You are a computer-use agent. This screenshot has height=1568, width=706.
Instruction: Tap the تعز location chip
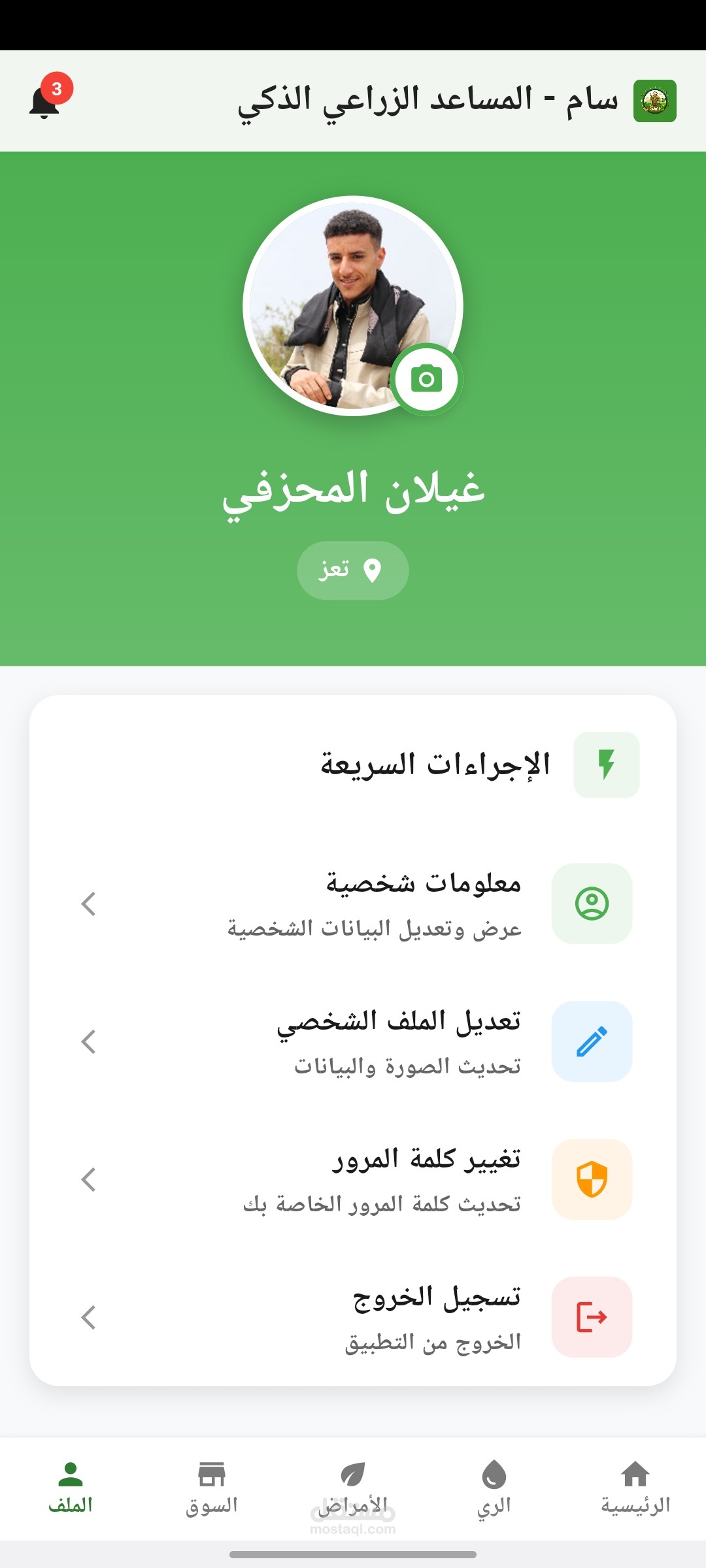coord(353,570)
